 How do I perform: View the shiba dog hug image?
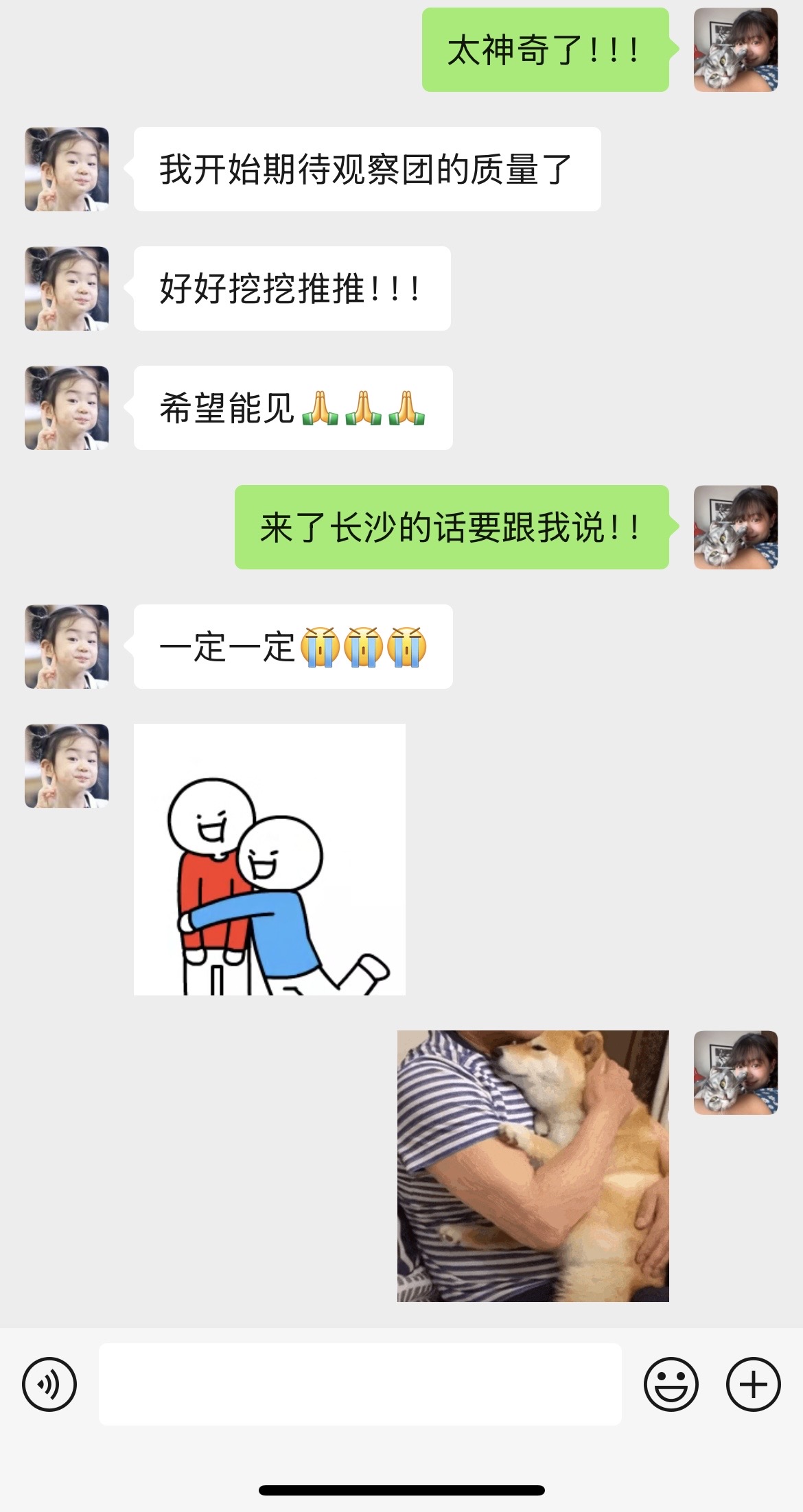(533, 1166)
